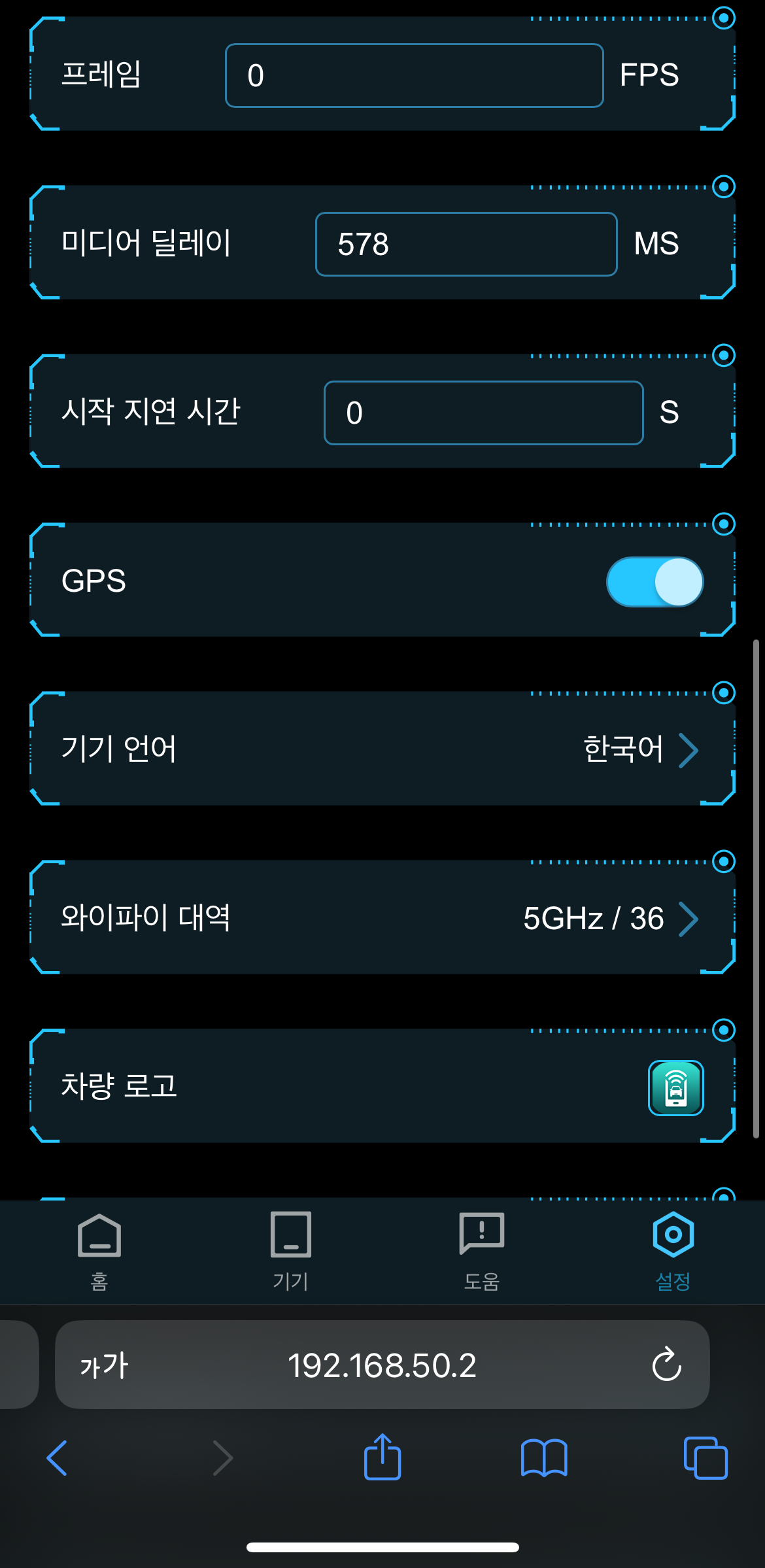Image resolution: width=765 pixels, height=1568 pixels.
Task: Select the 설정 settings tab
Action: [673, 1250]
